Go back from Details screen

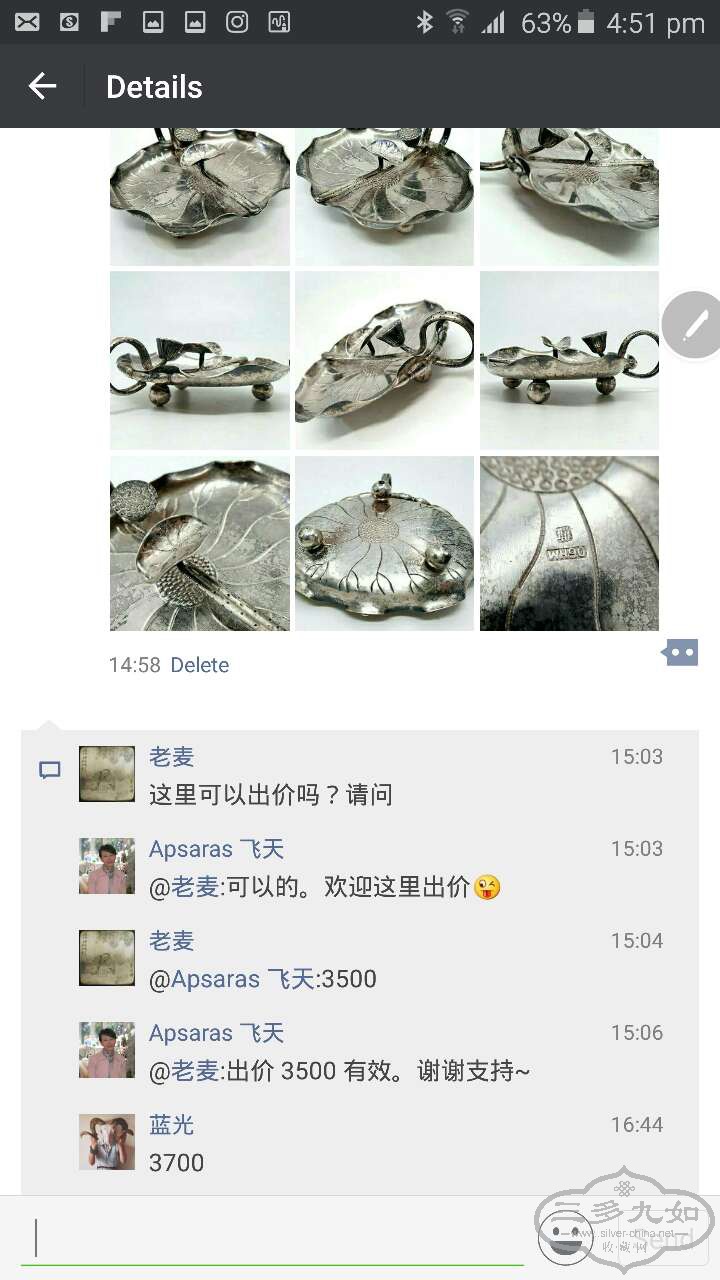click(42, 87)
